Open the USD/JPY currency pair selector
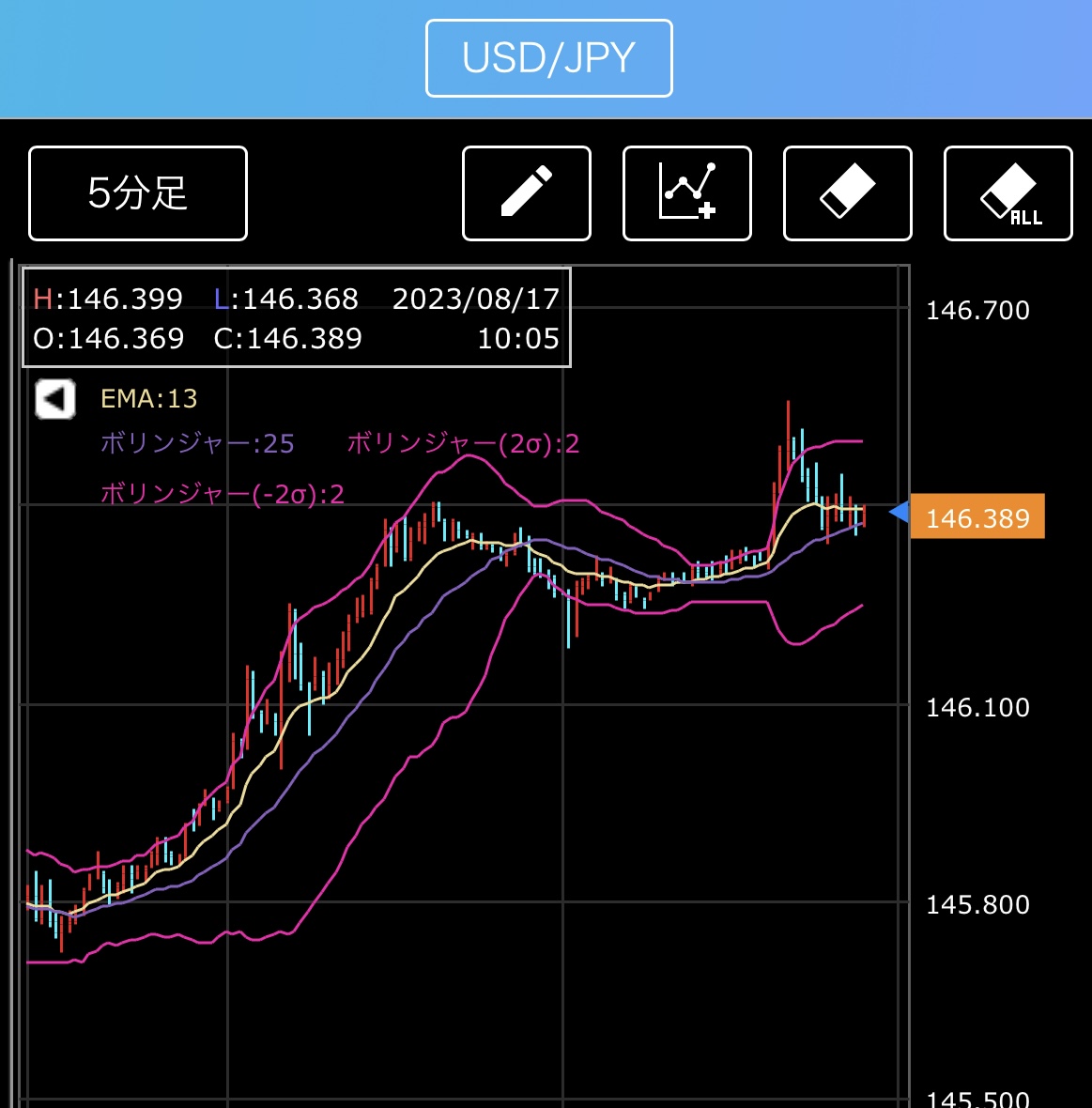 pos(549,58)
